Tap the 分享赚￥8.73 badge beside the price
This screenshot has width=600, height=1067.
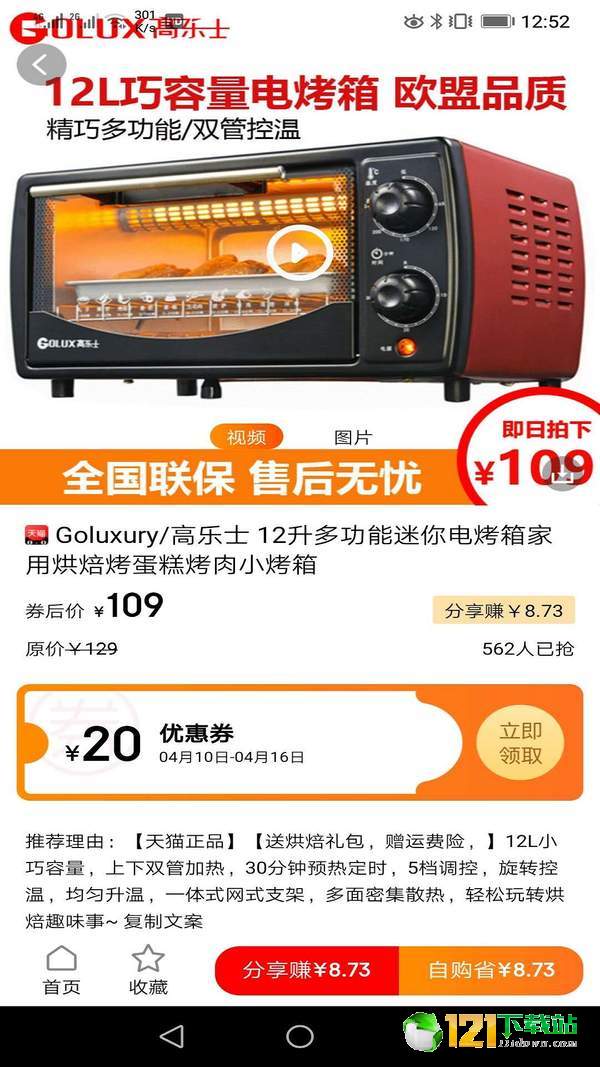click(x=504, y=610)
